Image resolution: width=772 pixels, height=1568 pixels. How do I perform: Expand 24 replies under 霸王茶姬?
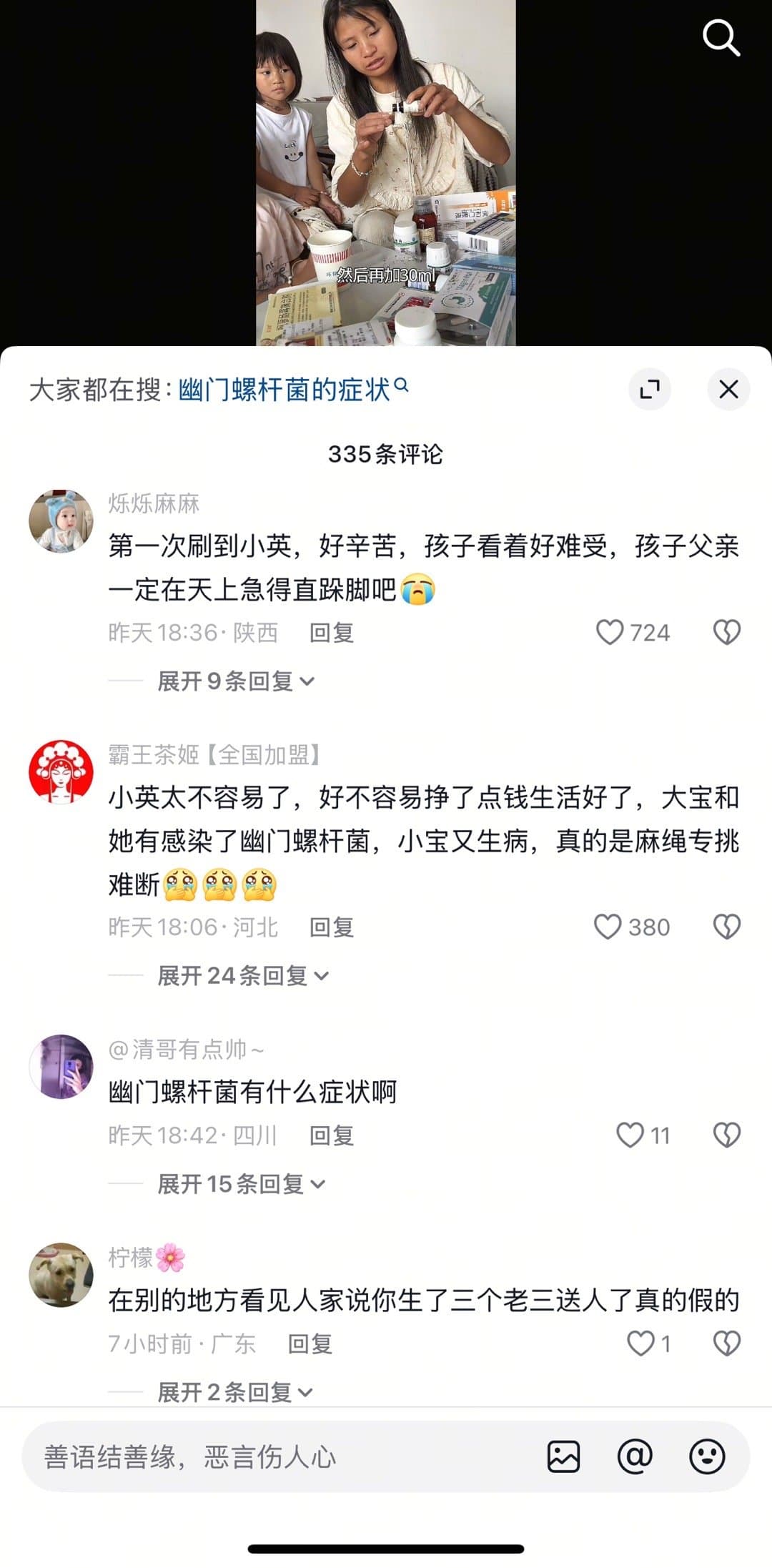[242, 976]
